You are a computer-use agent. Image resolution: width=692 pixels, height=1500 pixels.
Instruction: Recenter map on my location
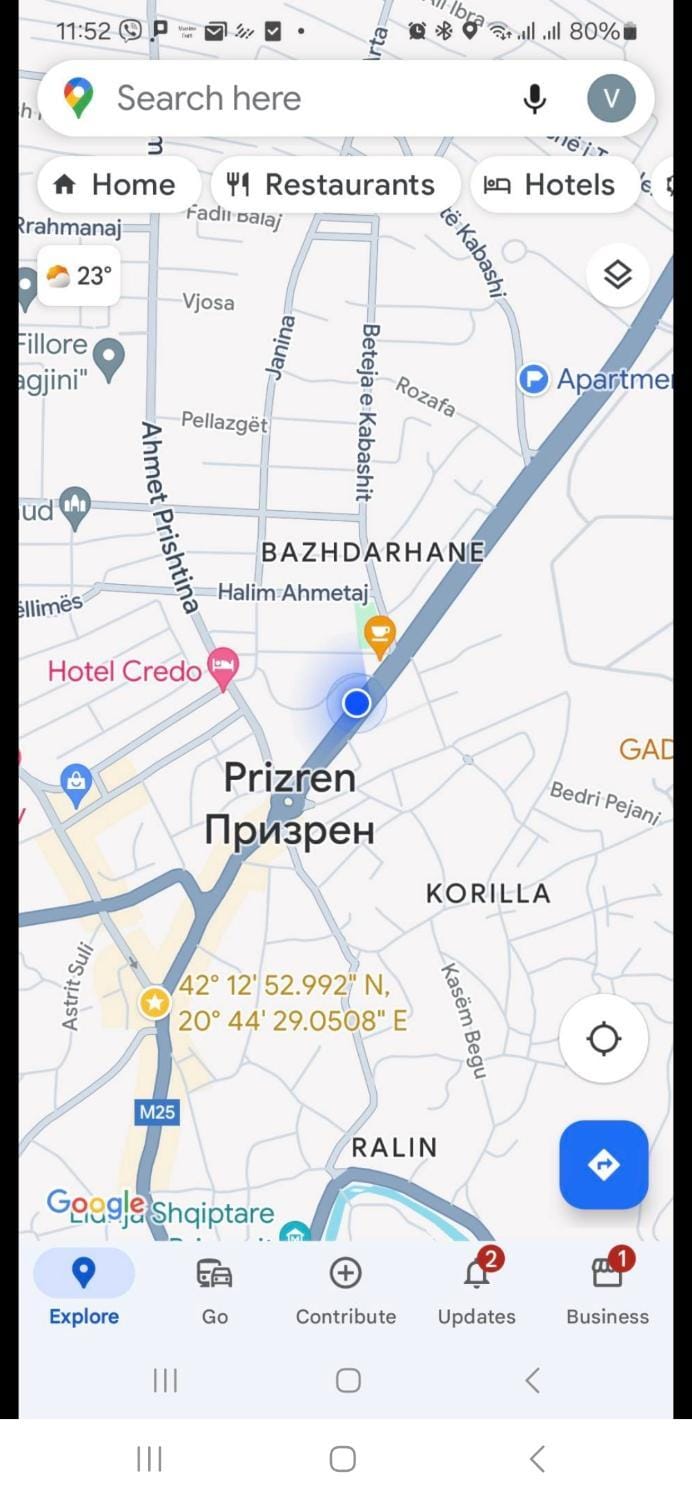[603, 1039]
